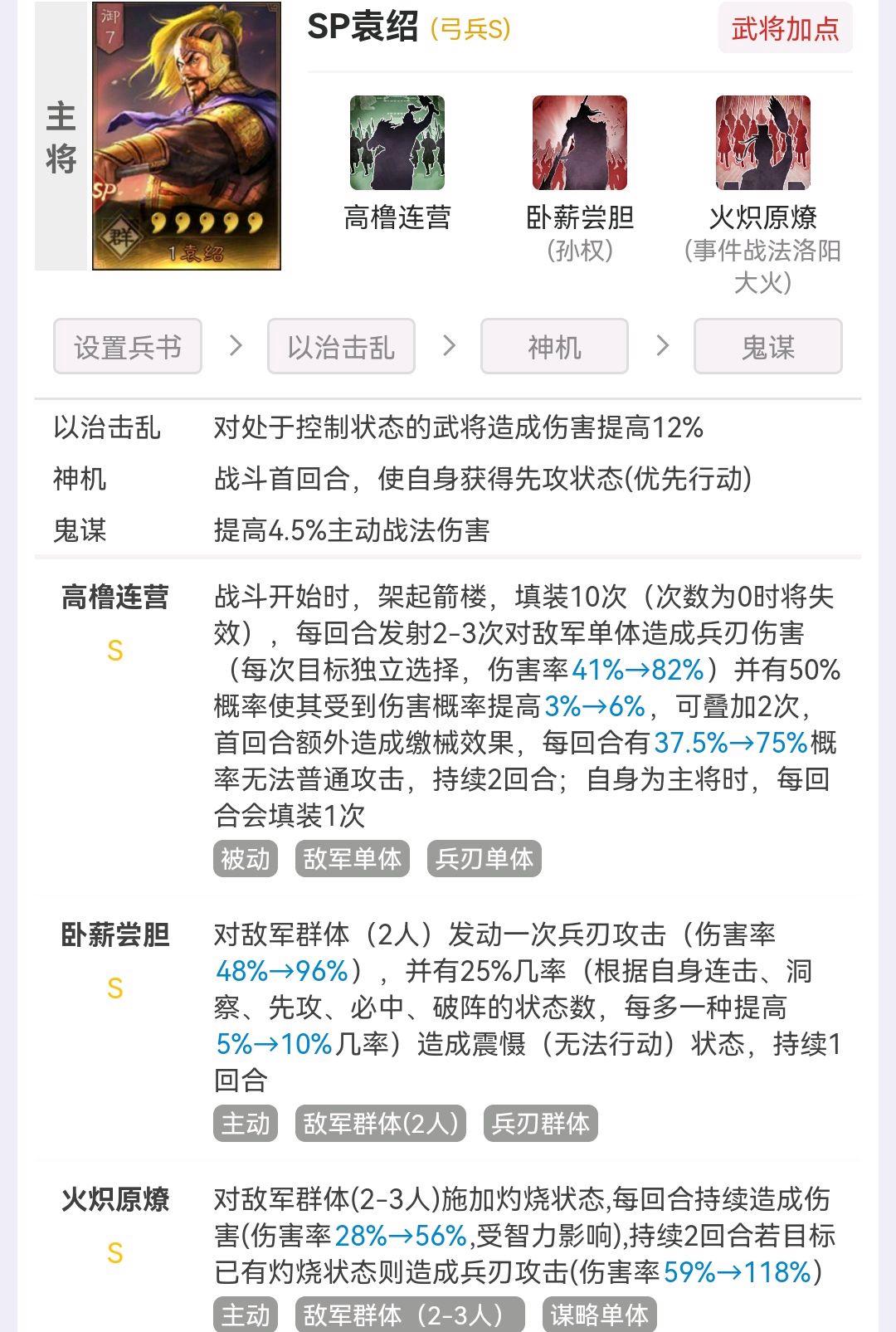Viewport: 896px width, 1332px height.
Task: Change the 卧薪尝胆 skill slot
Action: coord(580,143)
